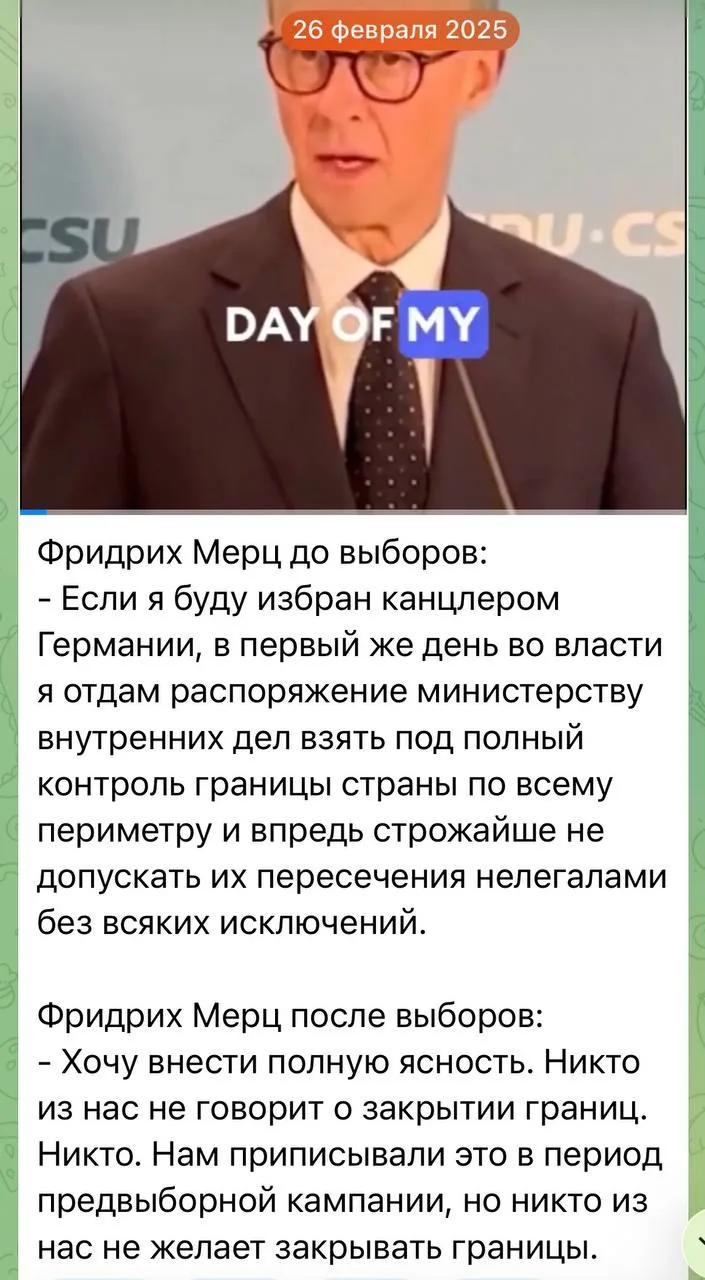
Task: Jump to latest messages with the down-arrow button
Action: click(695, 1245)
